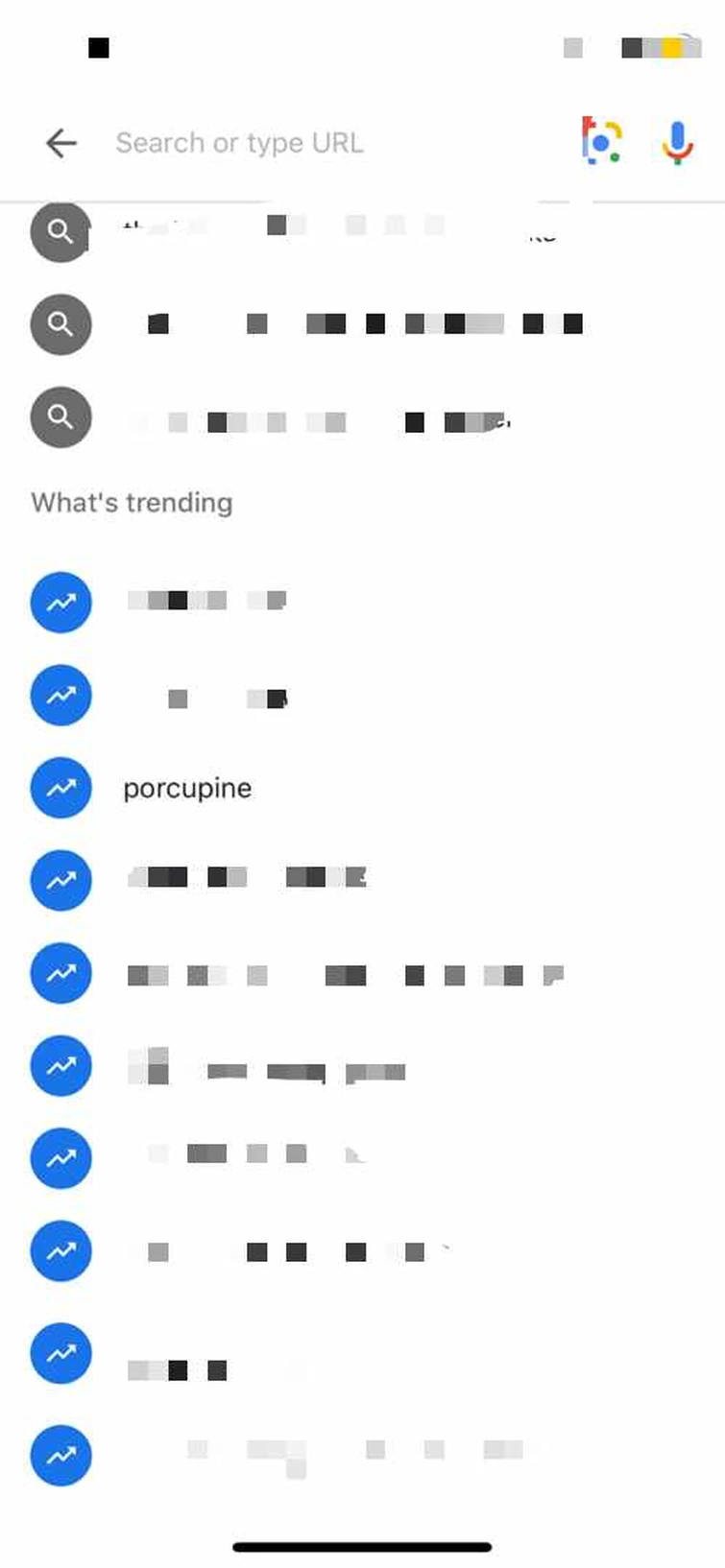Go back using the arrow icon

(x=61, y=143)
